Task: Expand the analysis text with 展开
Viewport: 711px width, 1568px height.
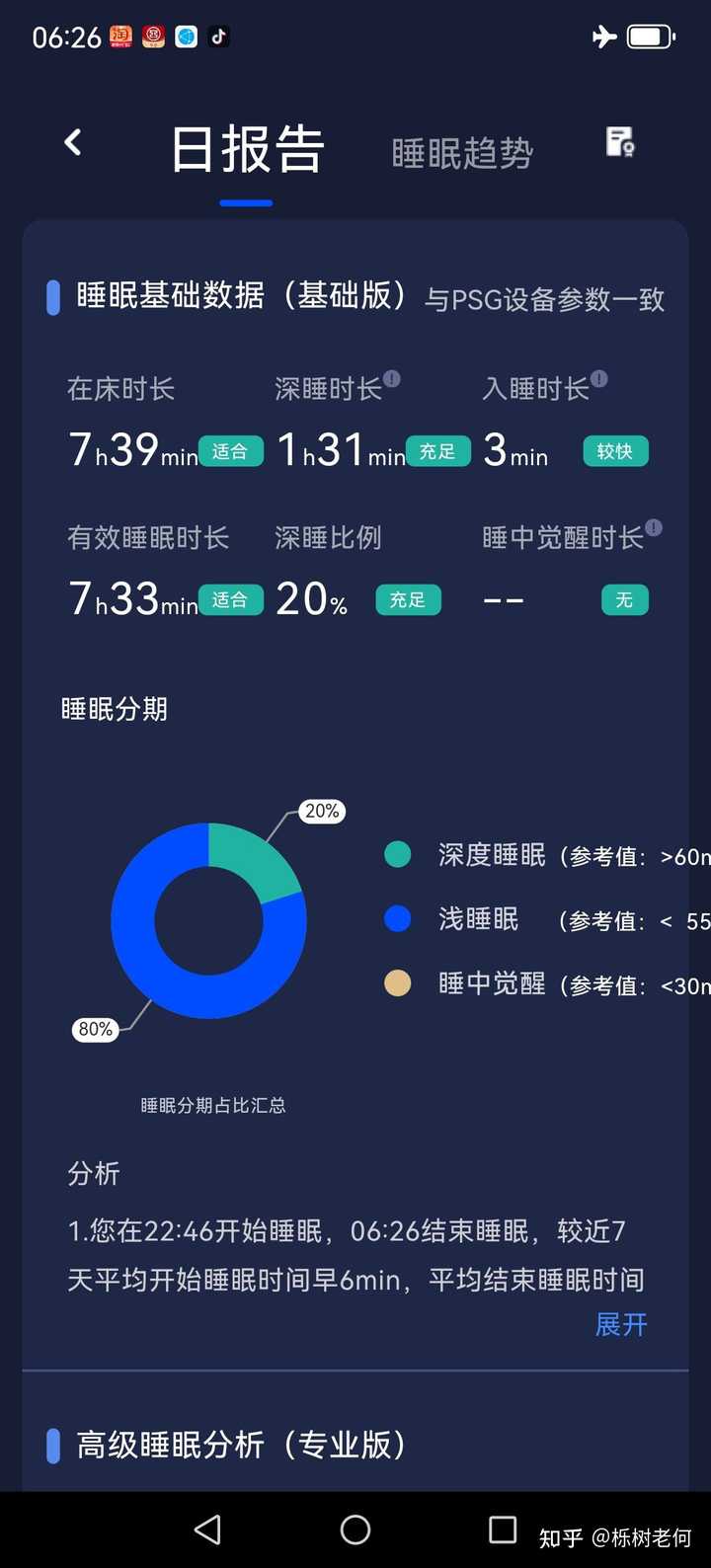Action: click(x=621, y=1324)
